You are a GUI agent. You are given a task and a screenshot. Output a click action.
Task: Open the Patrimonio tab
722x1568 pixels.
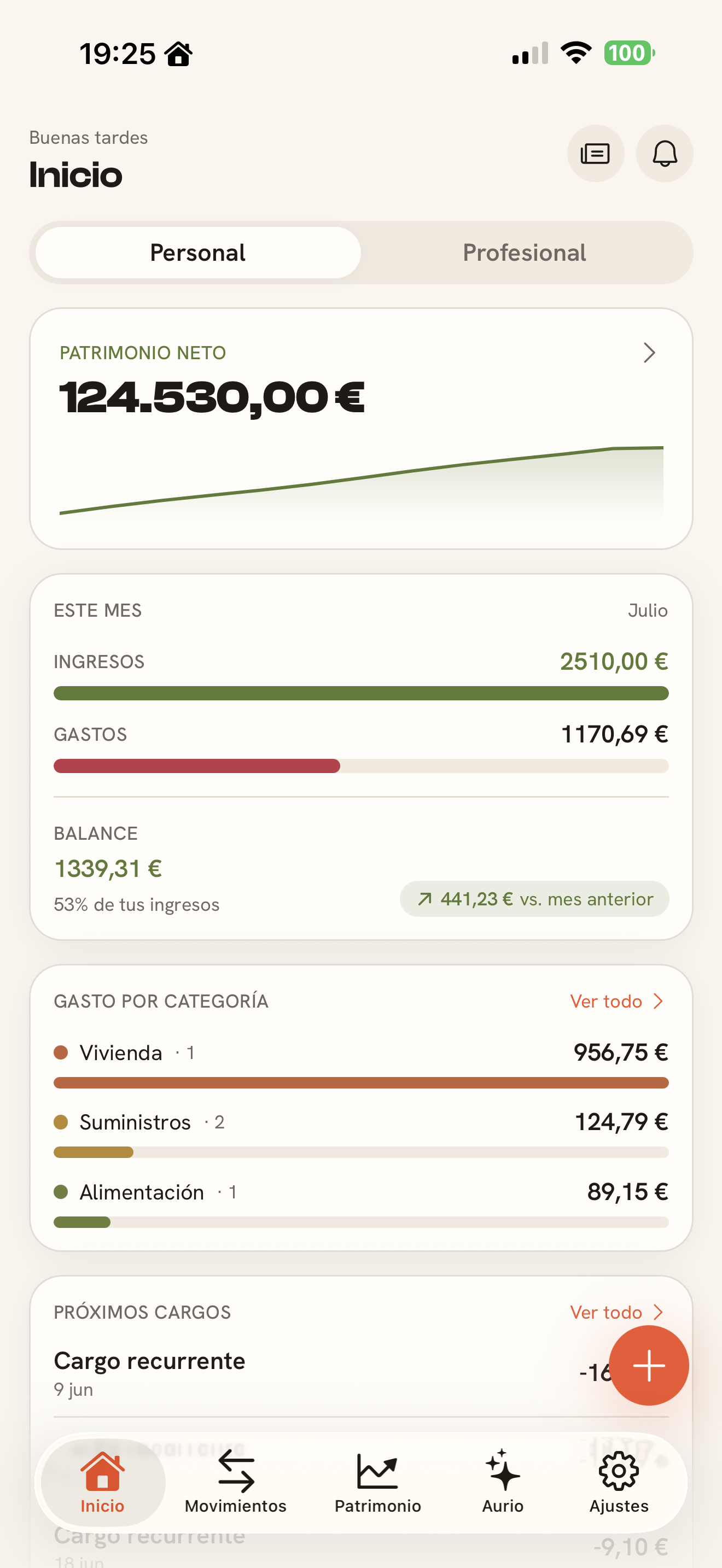click(377, 1482)
